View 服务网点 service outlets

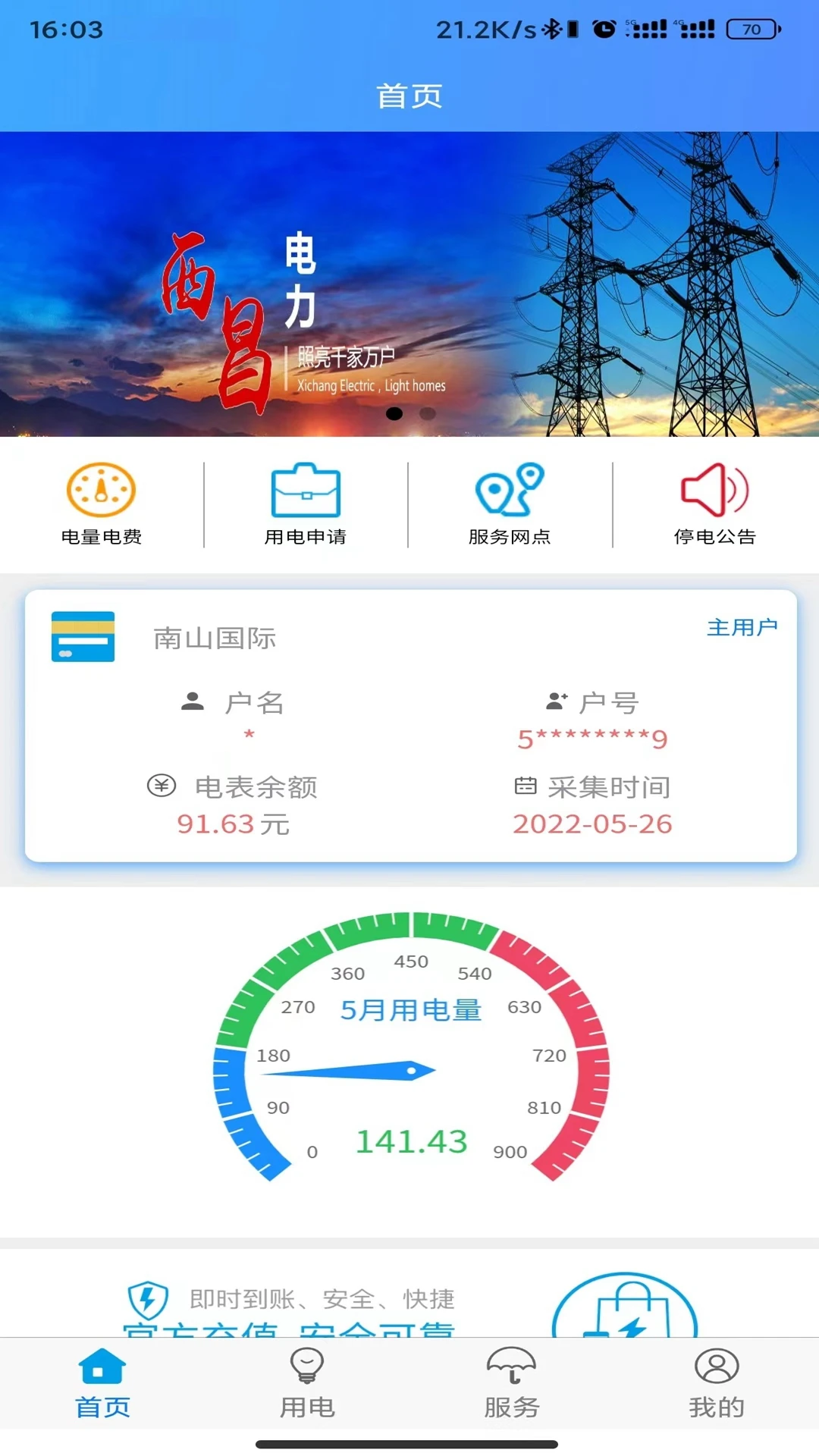(510, 504)
